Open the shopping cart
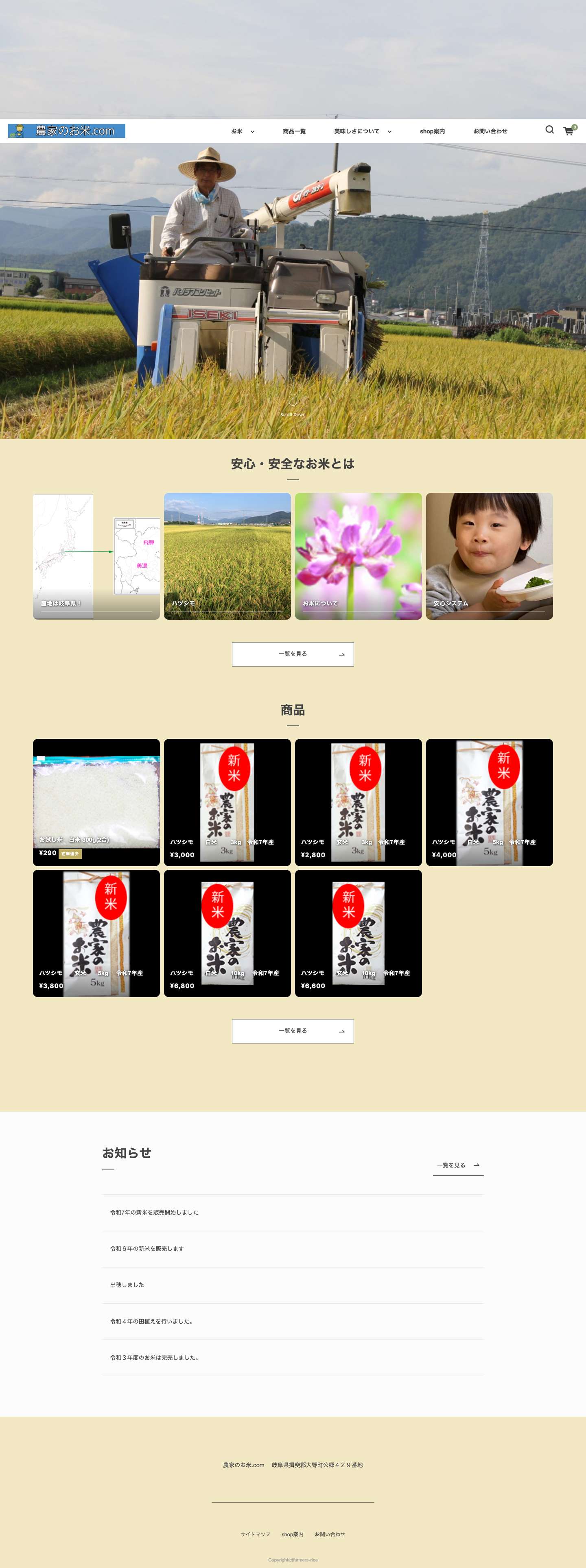This screenshot has height=1568, width=586. [569, 131]
